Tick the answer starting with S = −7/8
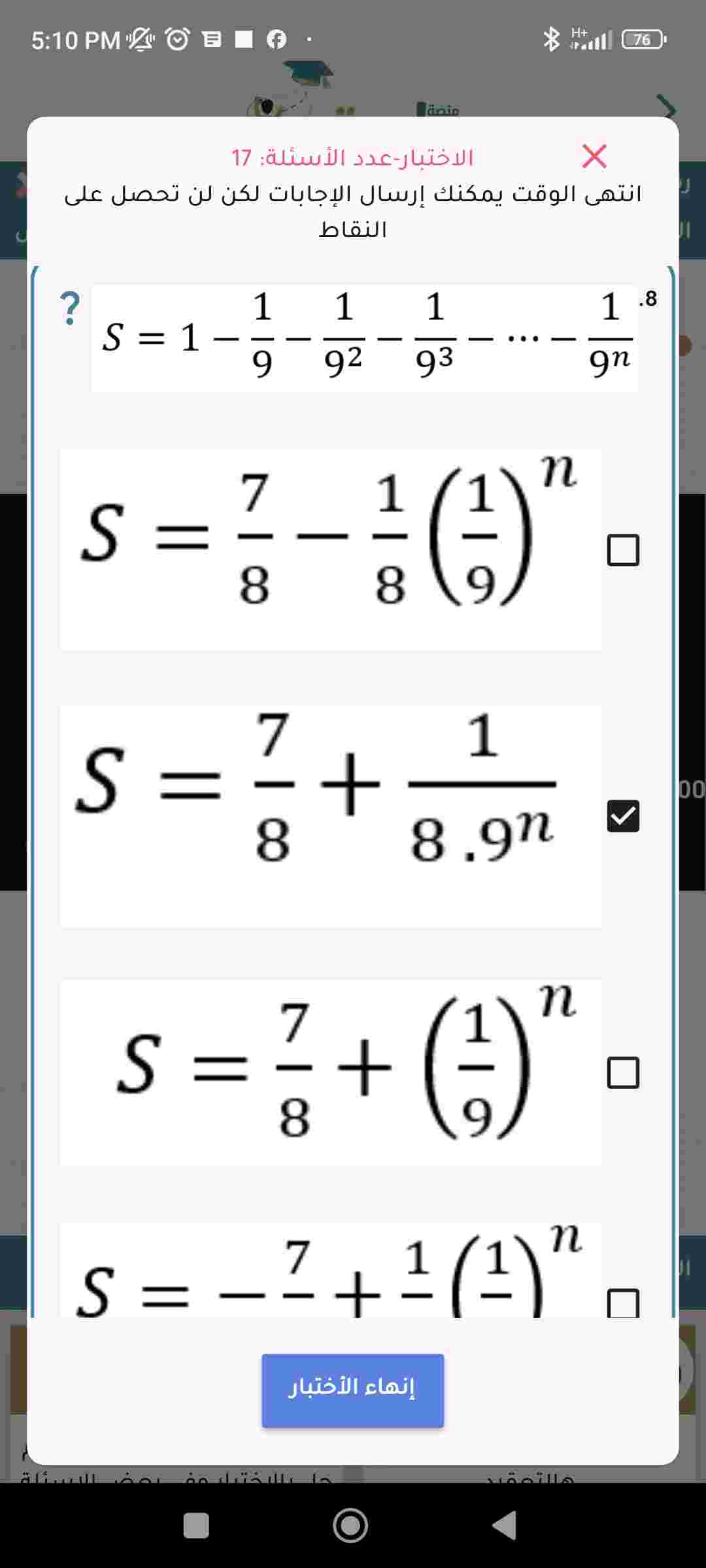The width and height of the screenshot is (706, 1568). coord(623,1304)
